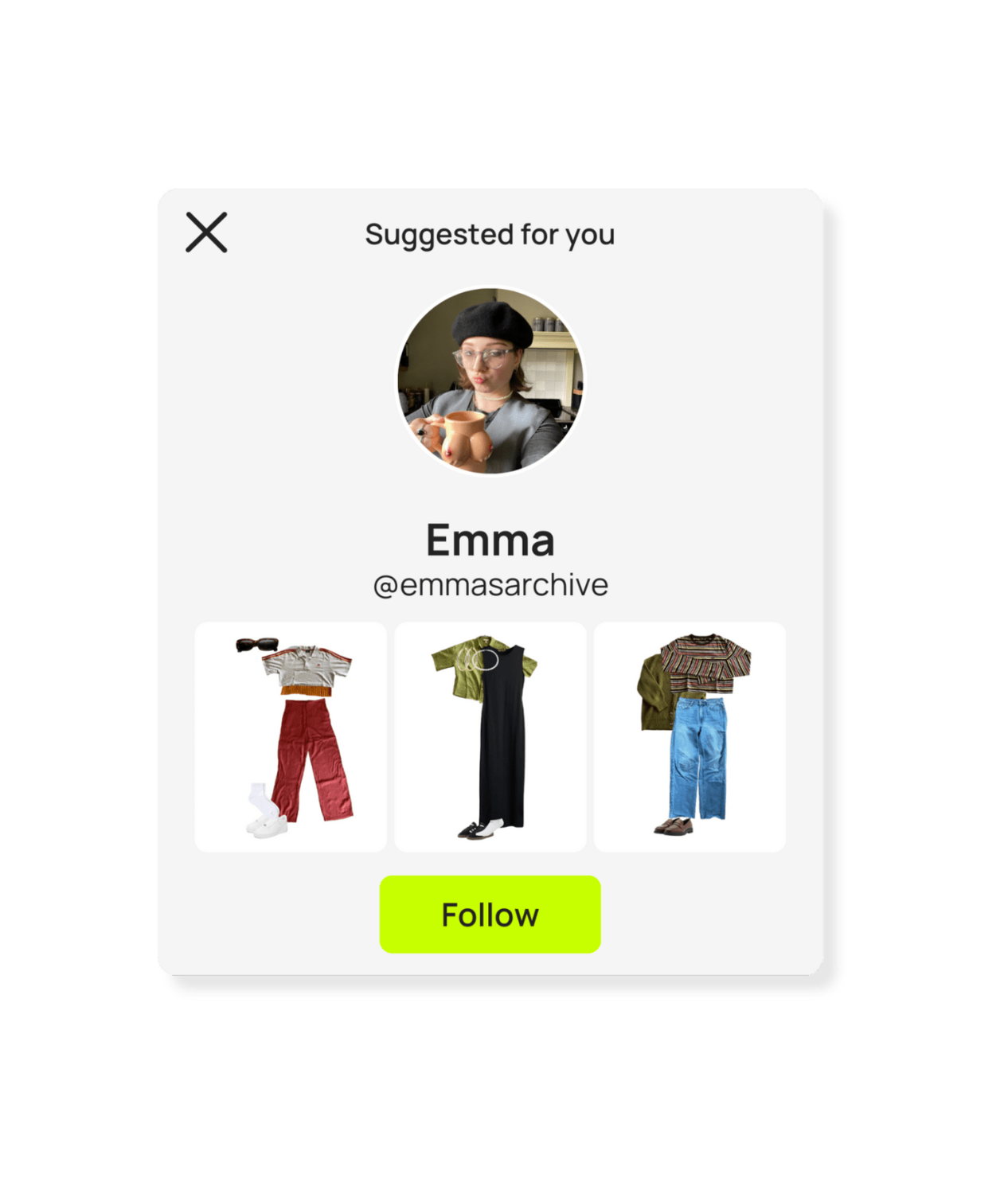The width and height of the screenshot is (1008, 1194).
Task: Open the black dress outfit
Action: tap(490, 737)
